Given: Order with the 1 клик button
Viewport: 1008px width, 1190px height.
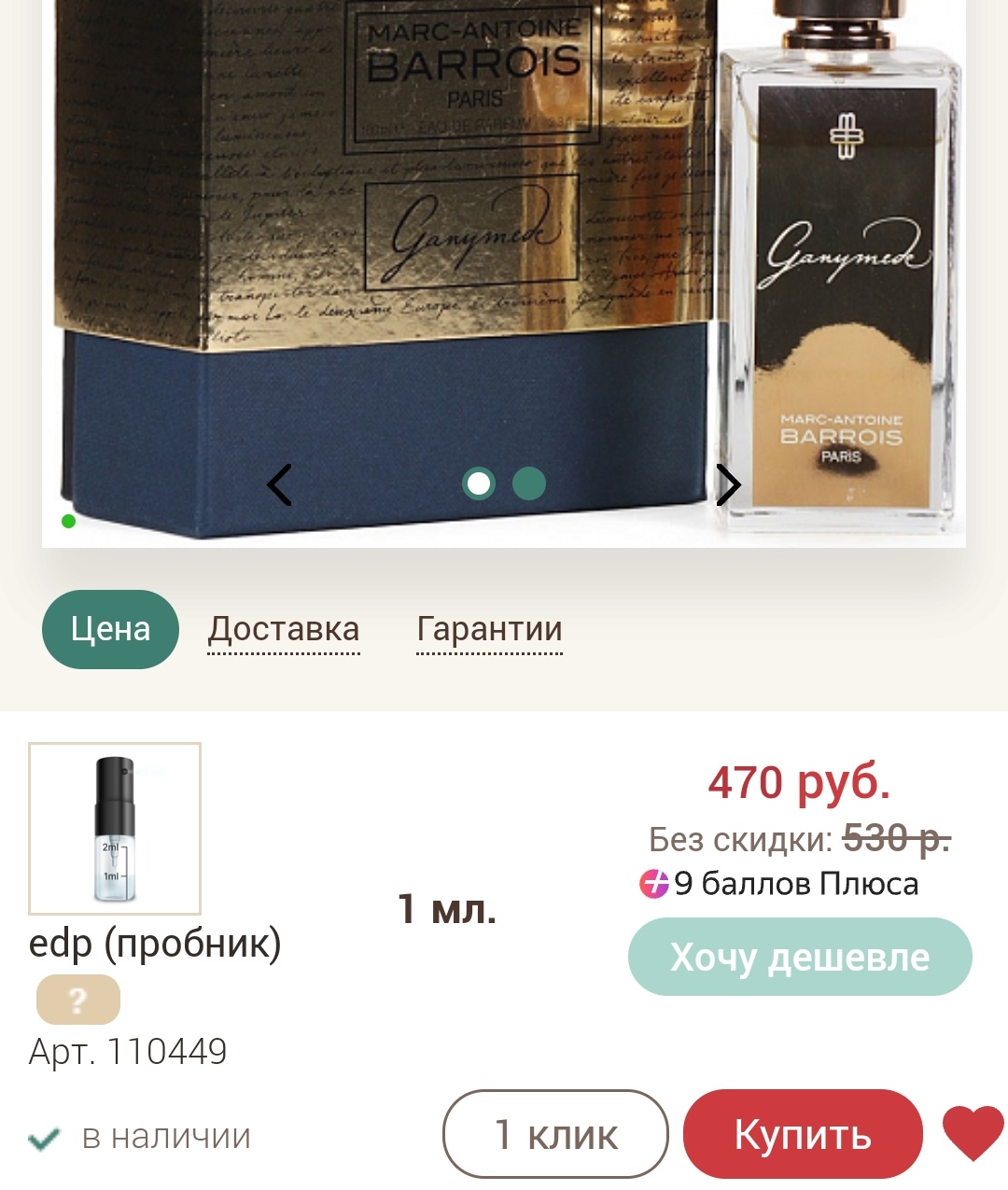Looking at the screenshot, I should coord(555,1134).
